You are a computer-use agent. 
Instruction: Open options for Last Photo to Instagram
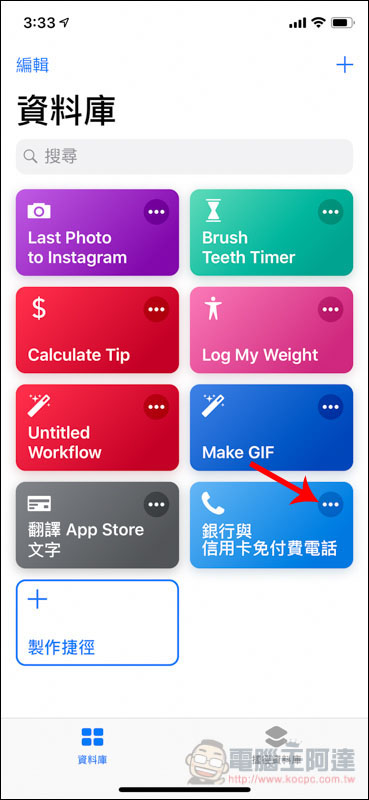coord(156,211)
